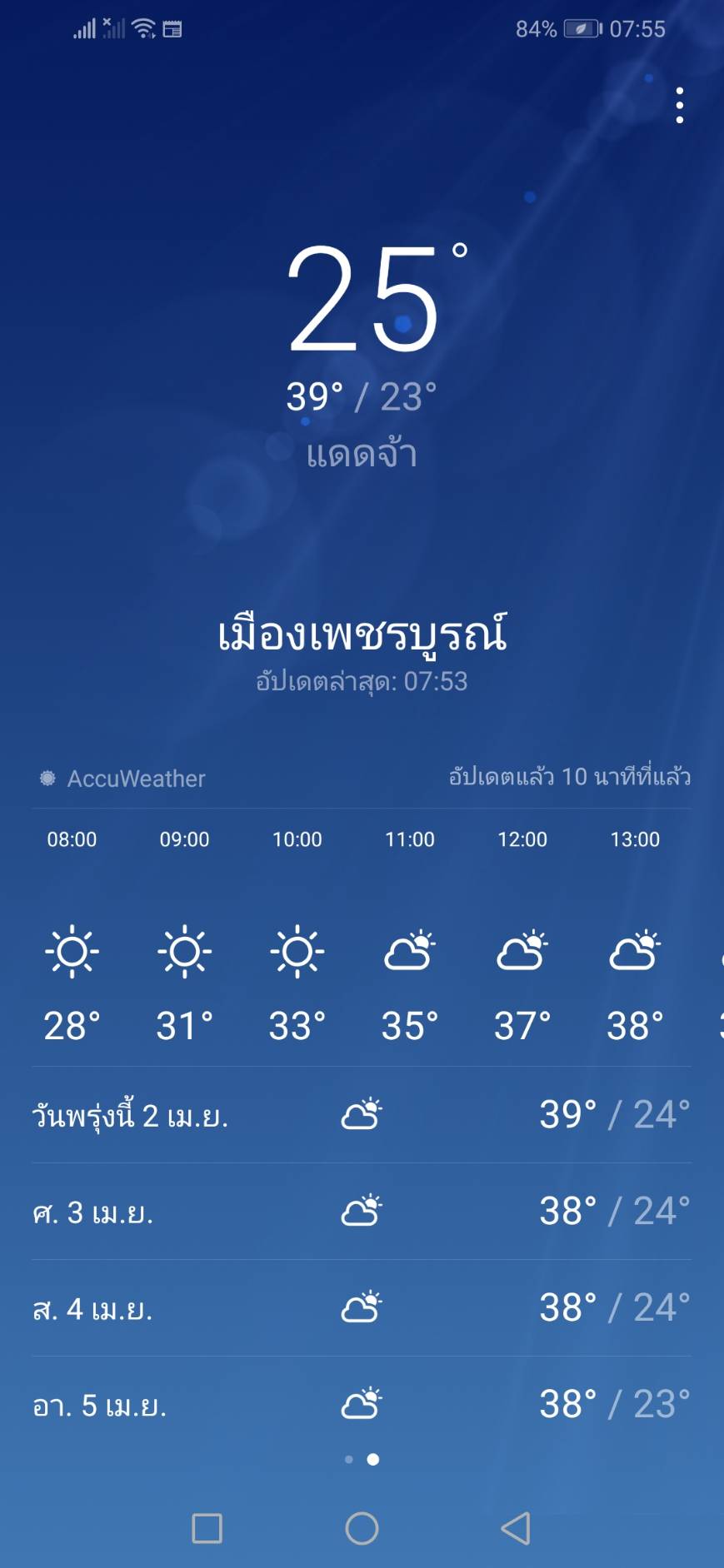Open the ส. 4 เม.ย. forecast row
724x1568 pixels.
coord(362,1308)
